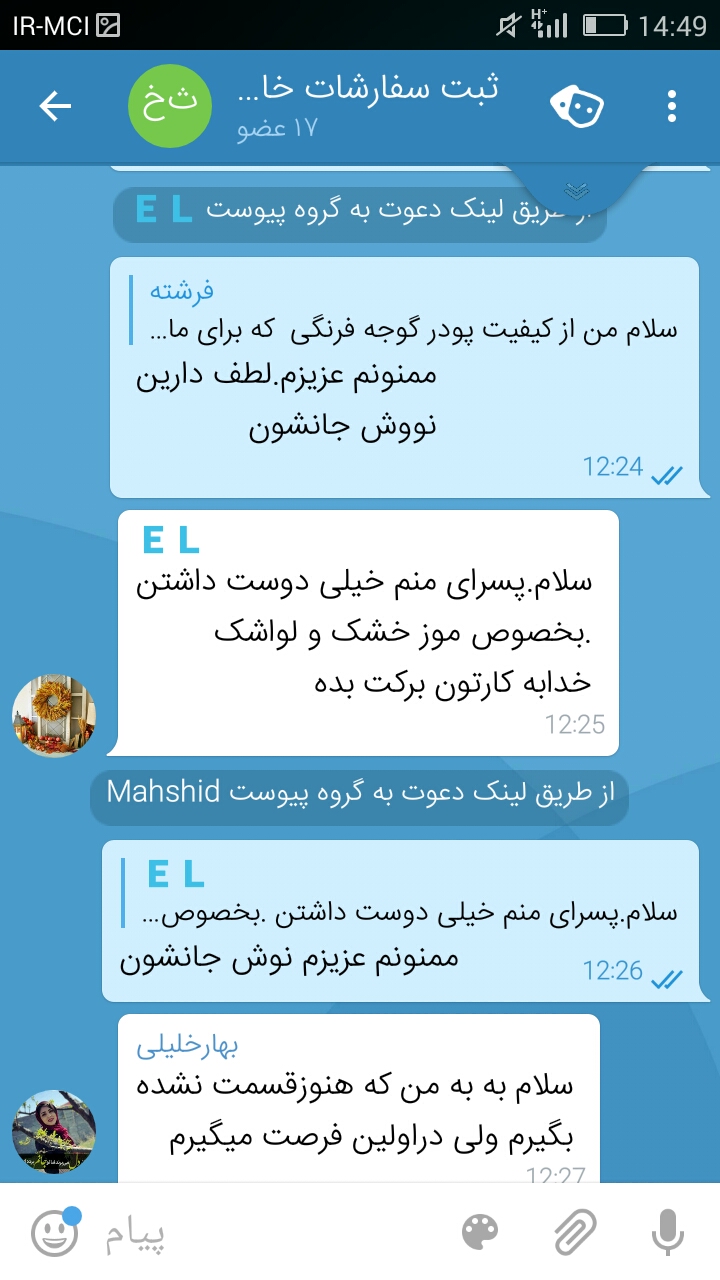720x1280 pixels.
Task: Tap the ghost mask icon
Action: coord(577,105)
